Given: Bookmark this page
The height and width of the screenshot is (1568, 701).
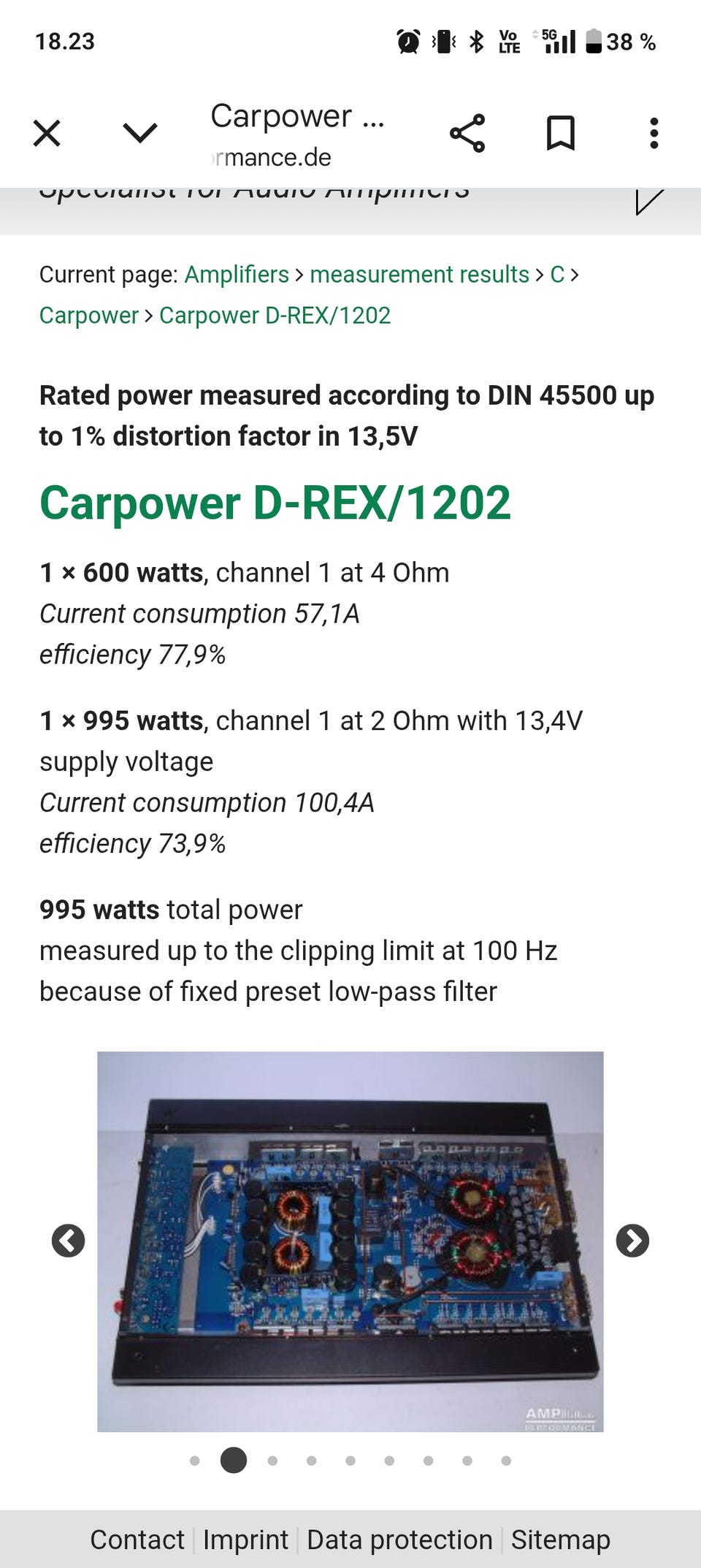Looking at the screenshot, I should pyautogui.click(x=561, y=134).
